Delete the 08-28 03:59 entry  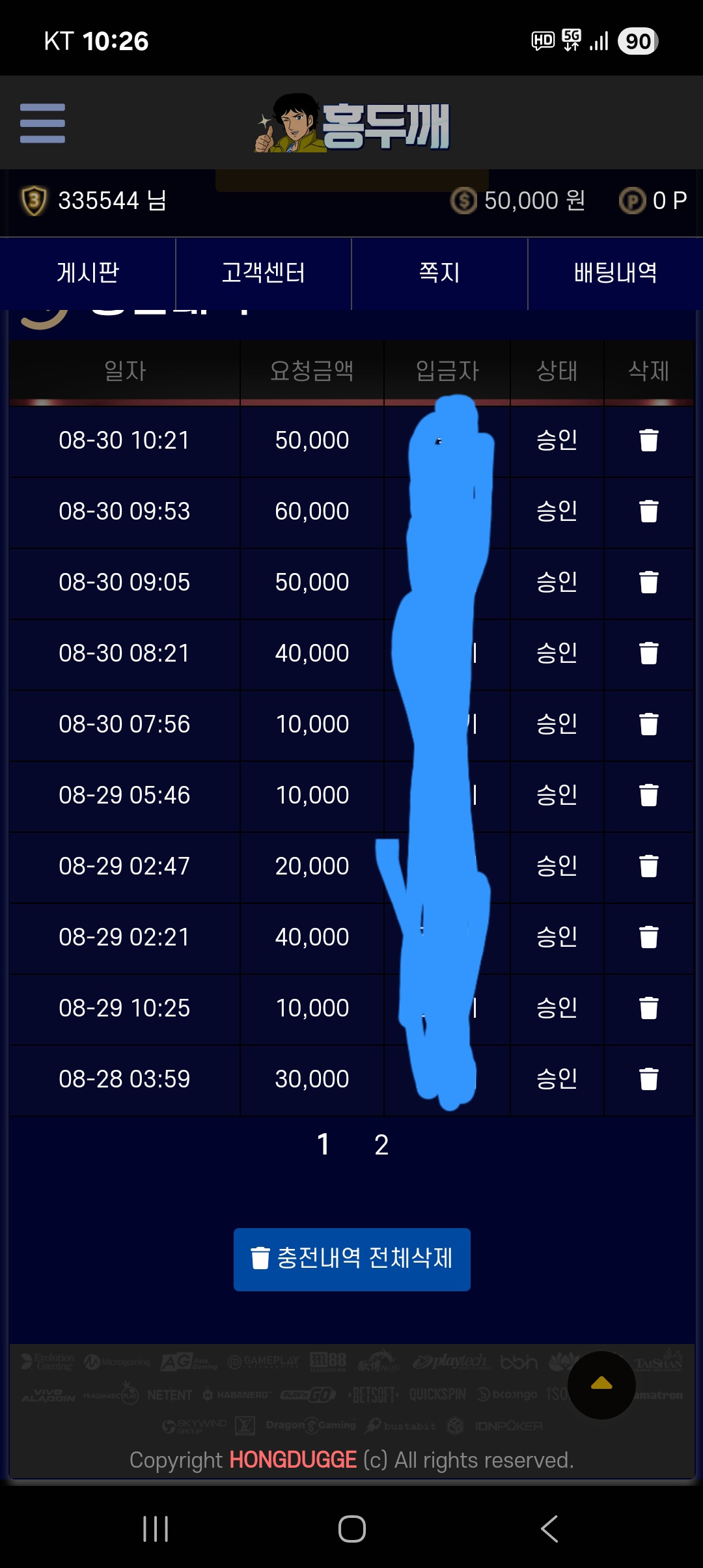click(x=649, y=1080)
